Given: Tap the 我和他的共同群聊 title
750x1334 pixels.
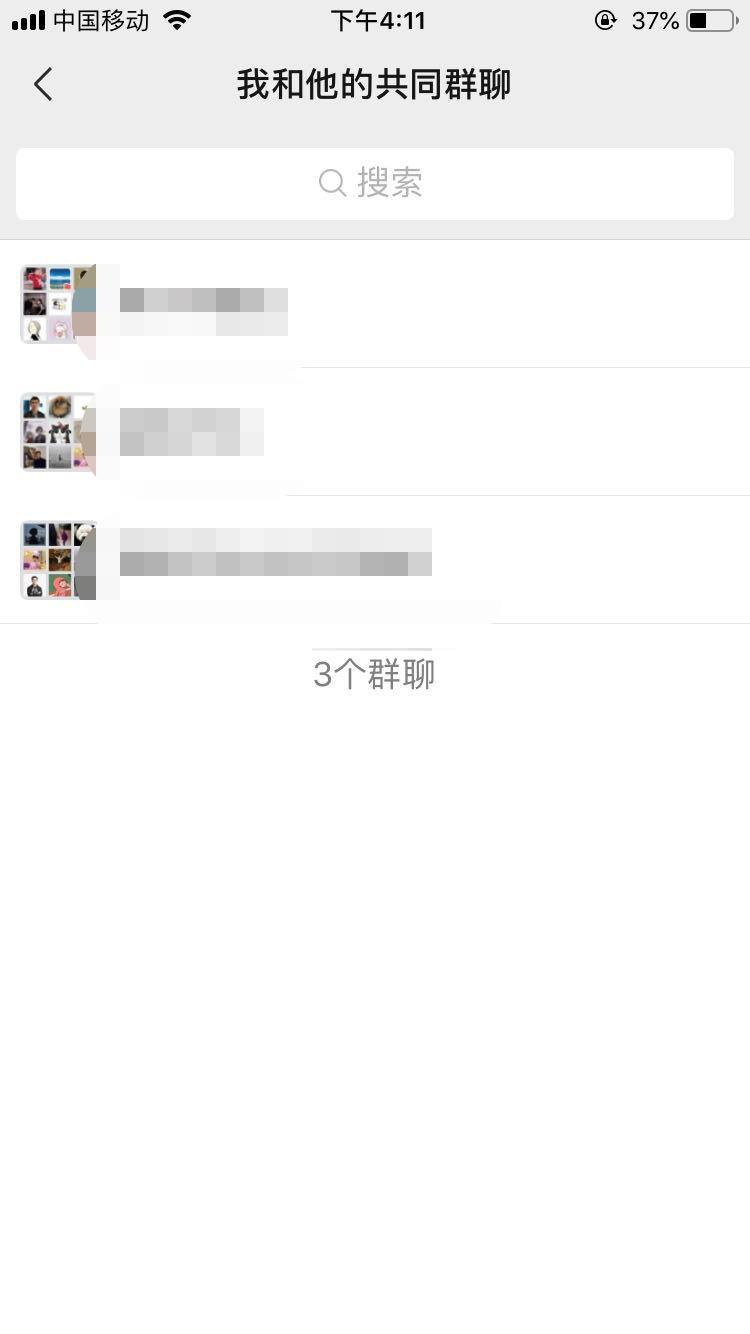Looking at the screenshot, I should point(374,84).
